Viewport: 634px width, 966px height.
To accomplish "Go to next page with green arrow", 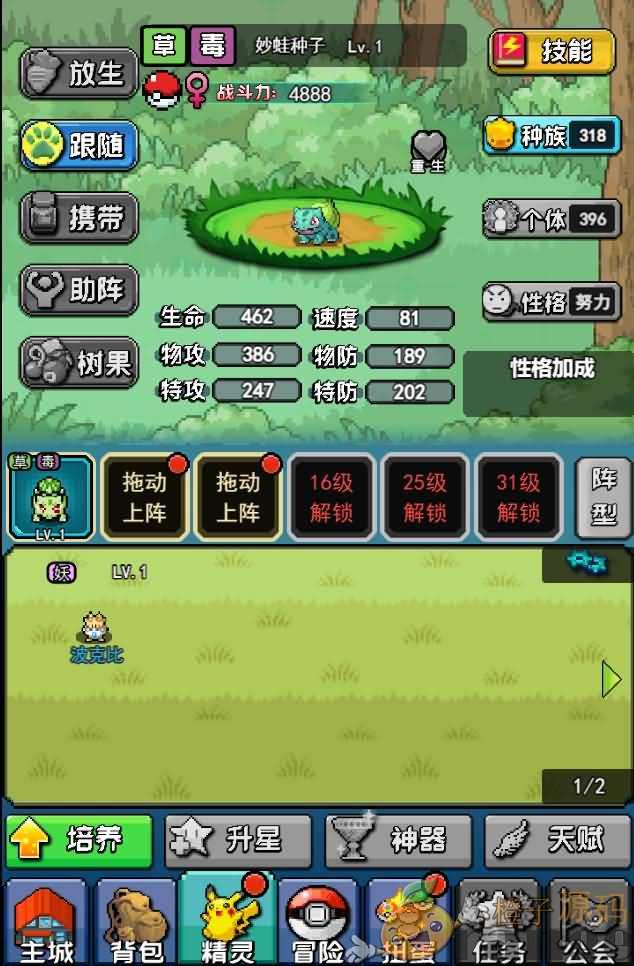I will (611, 680).
